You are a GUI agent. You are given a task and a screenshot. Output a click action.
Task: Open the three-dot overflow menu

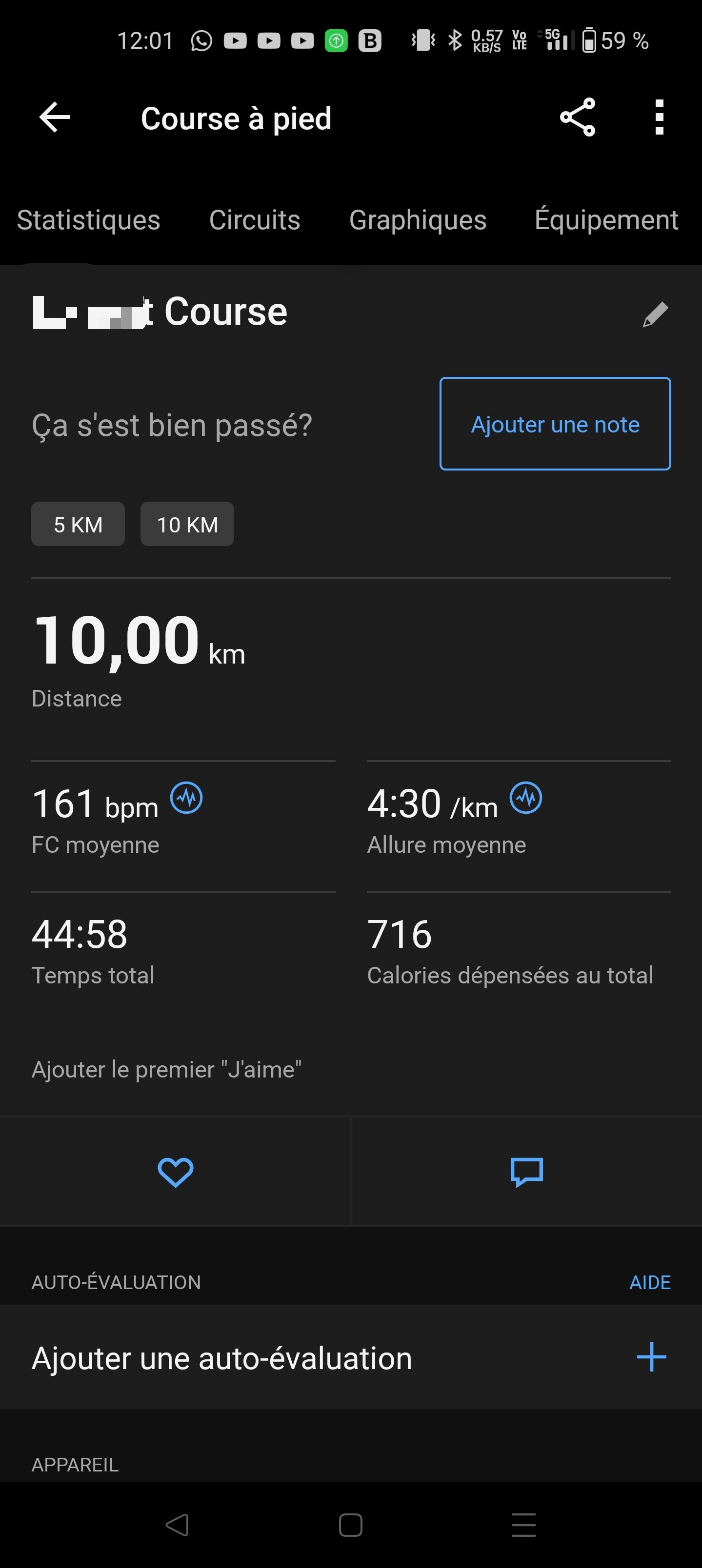click(x=659, y=117)
